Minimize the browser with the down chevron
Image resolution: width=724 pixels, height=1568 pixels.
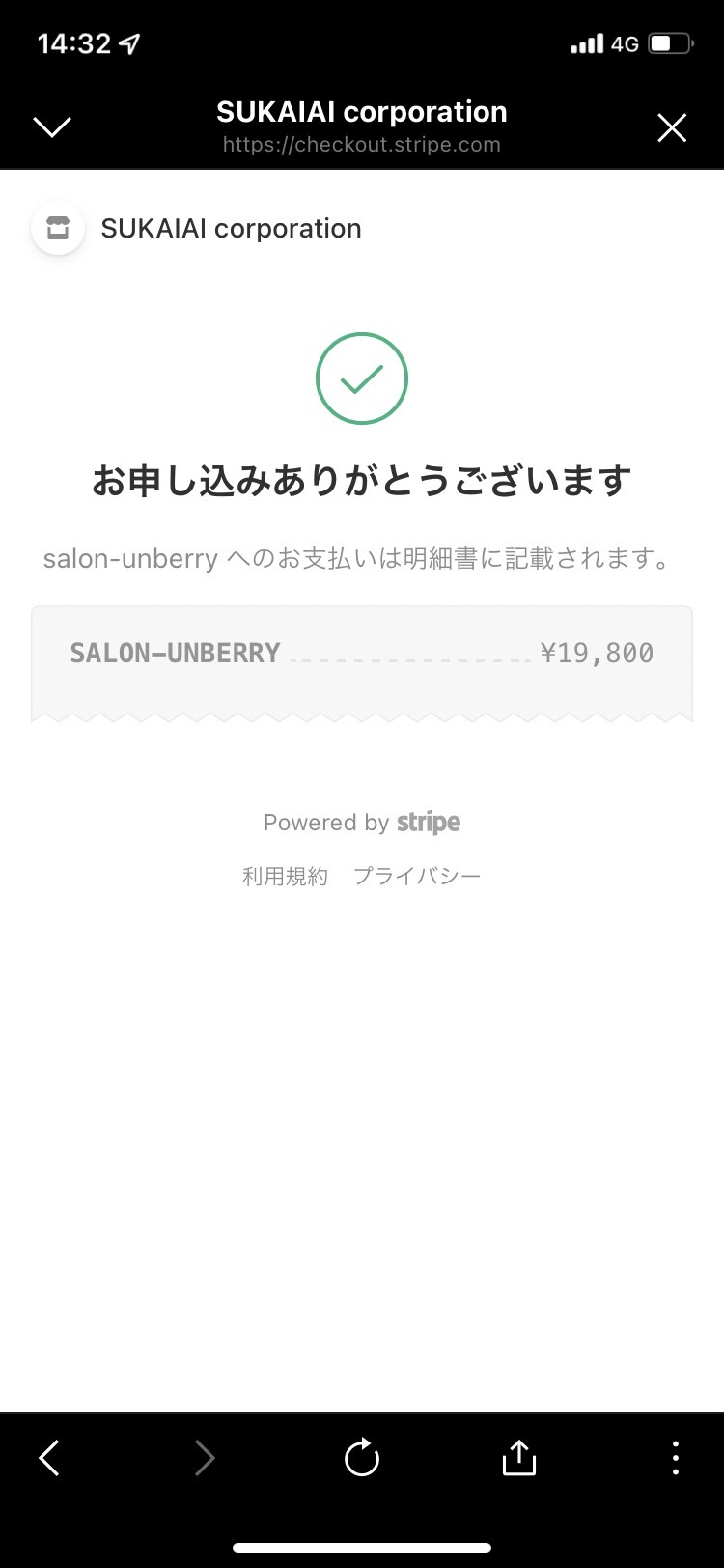(52, 127)
